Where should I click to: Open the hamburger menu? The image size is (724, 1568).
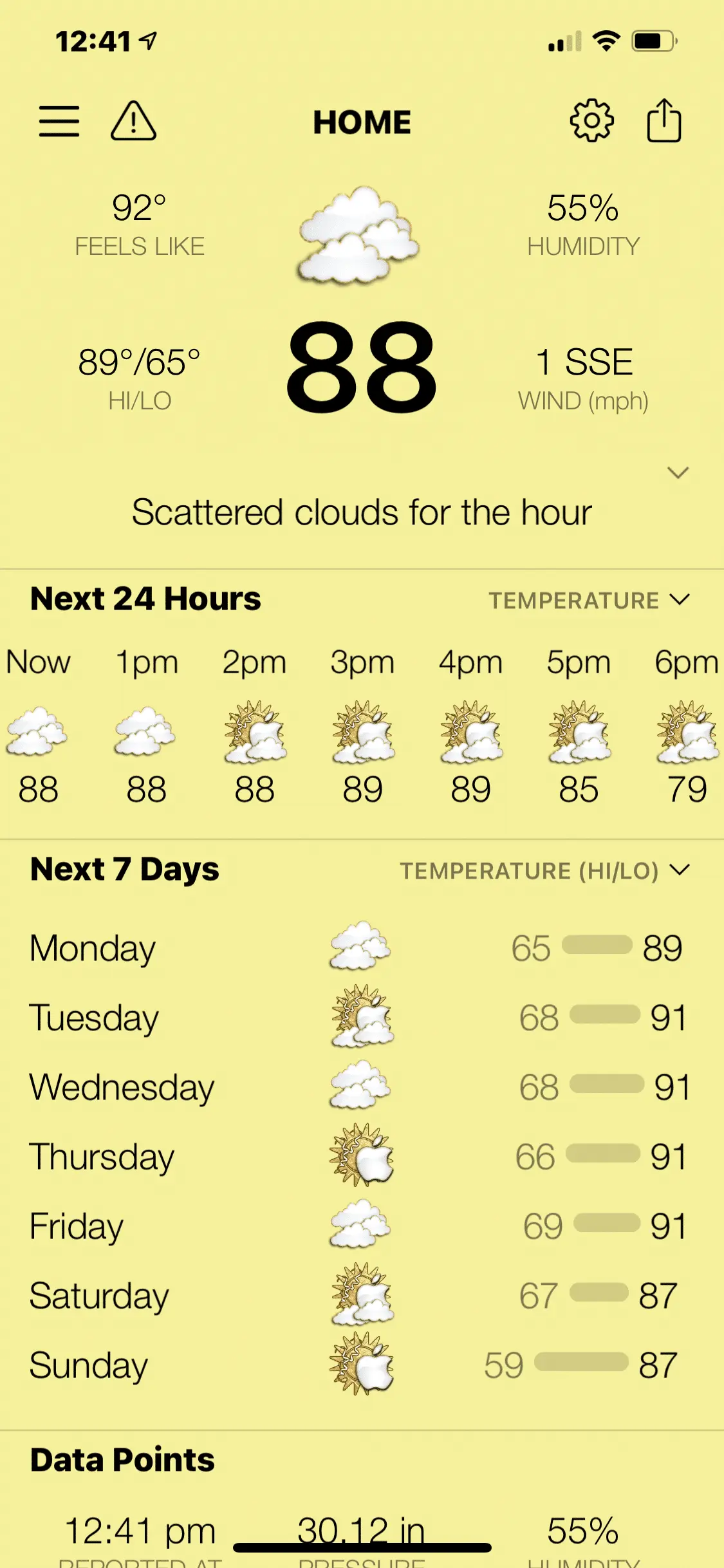(x=59, y=121)
